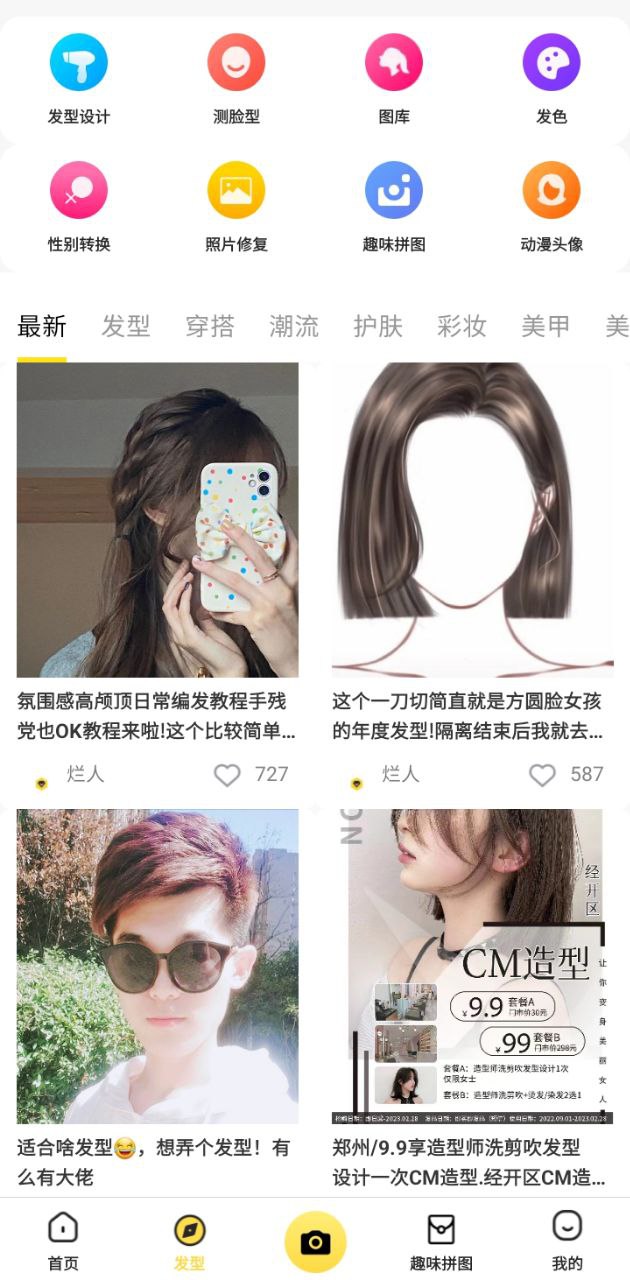This screenshot has width=630, height=1280.
Task: Go to the 我的 profile tab
Action: click(x=567, y=1240)
